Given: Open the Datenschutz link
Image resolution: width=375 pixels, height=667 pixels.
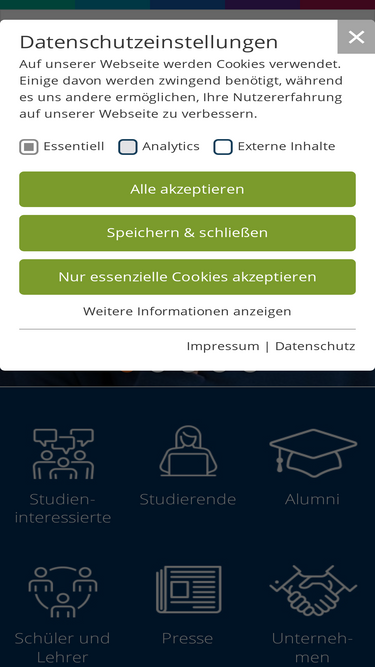Looking at the screenshot, I should point(315,346).
